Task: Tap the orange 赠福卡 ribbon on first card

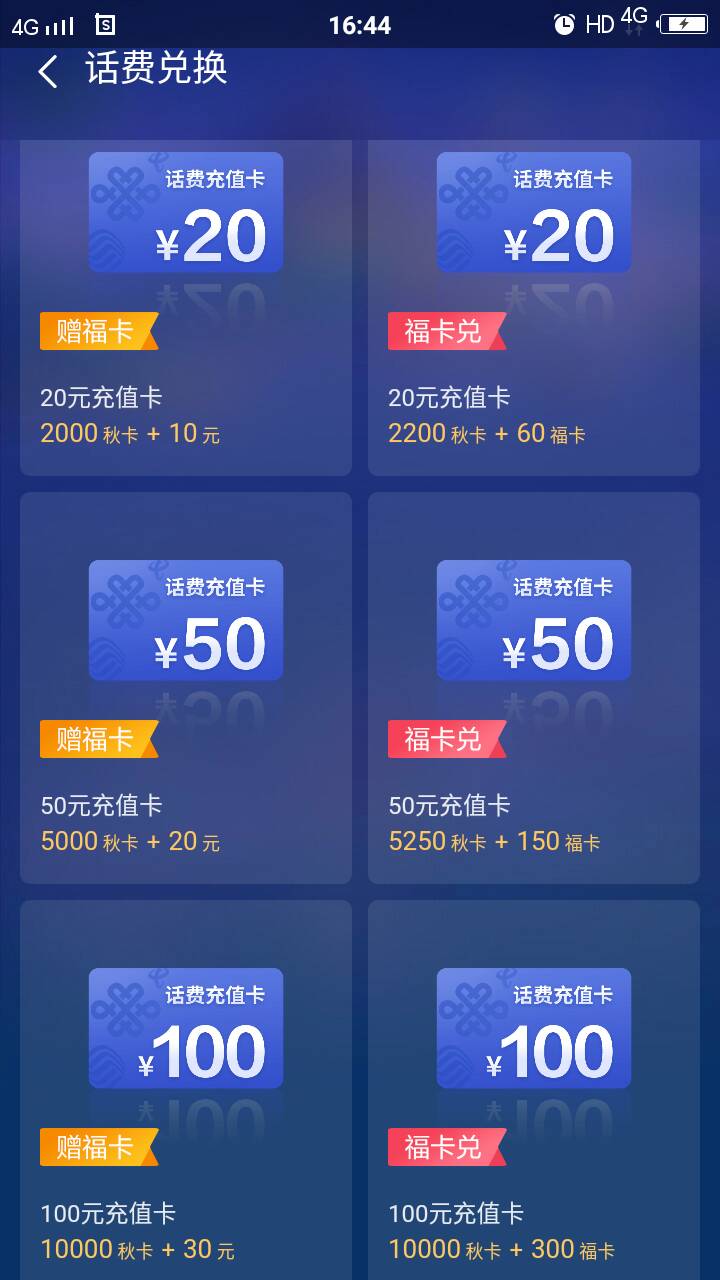Action: click(x=97, y=332)
